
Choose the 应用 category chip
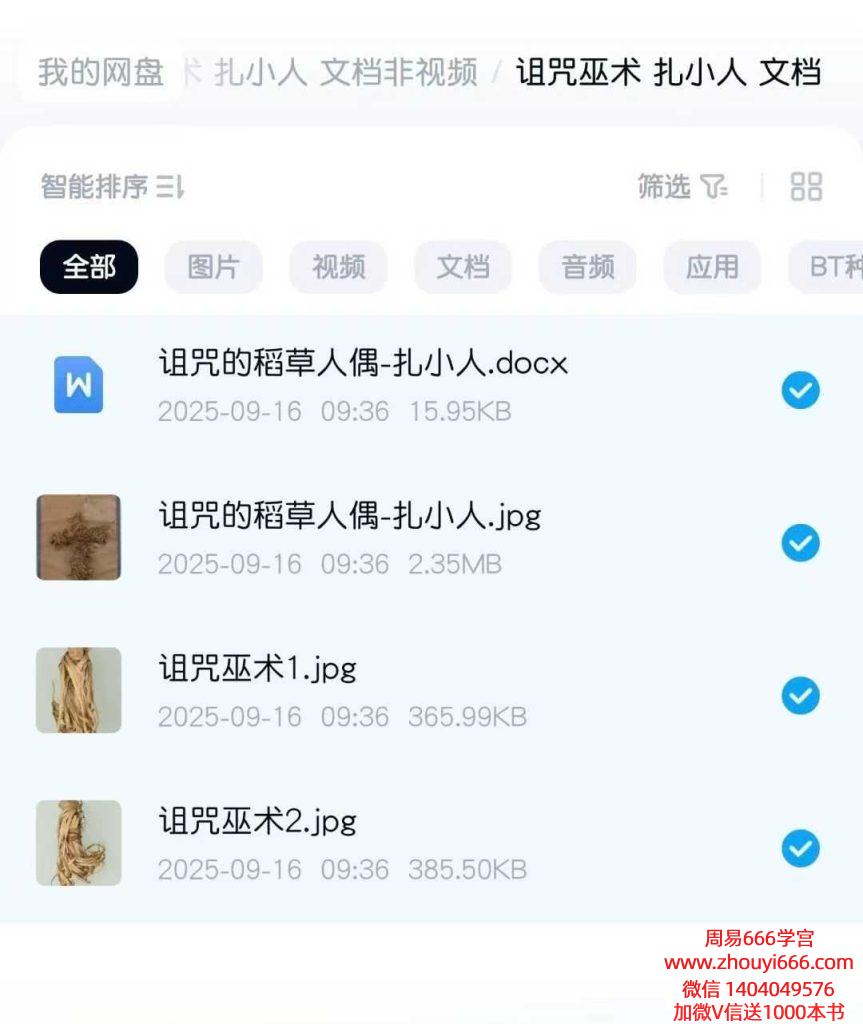point(712,267)
